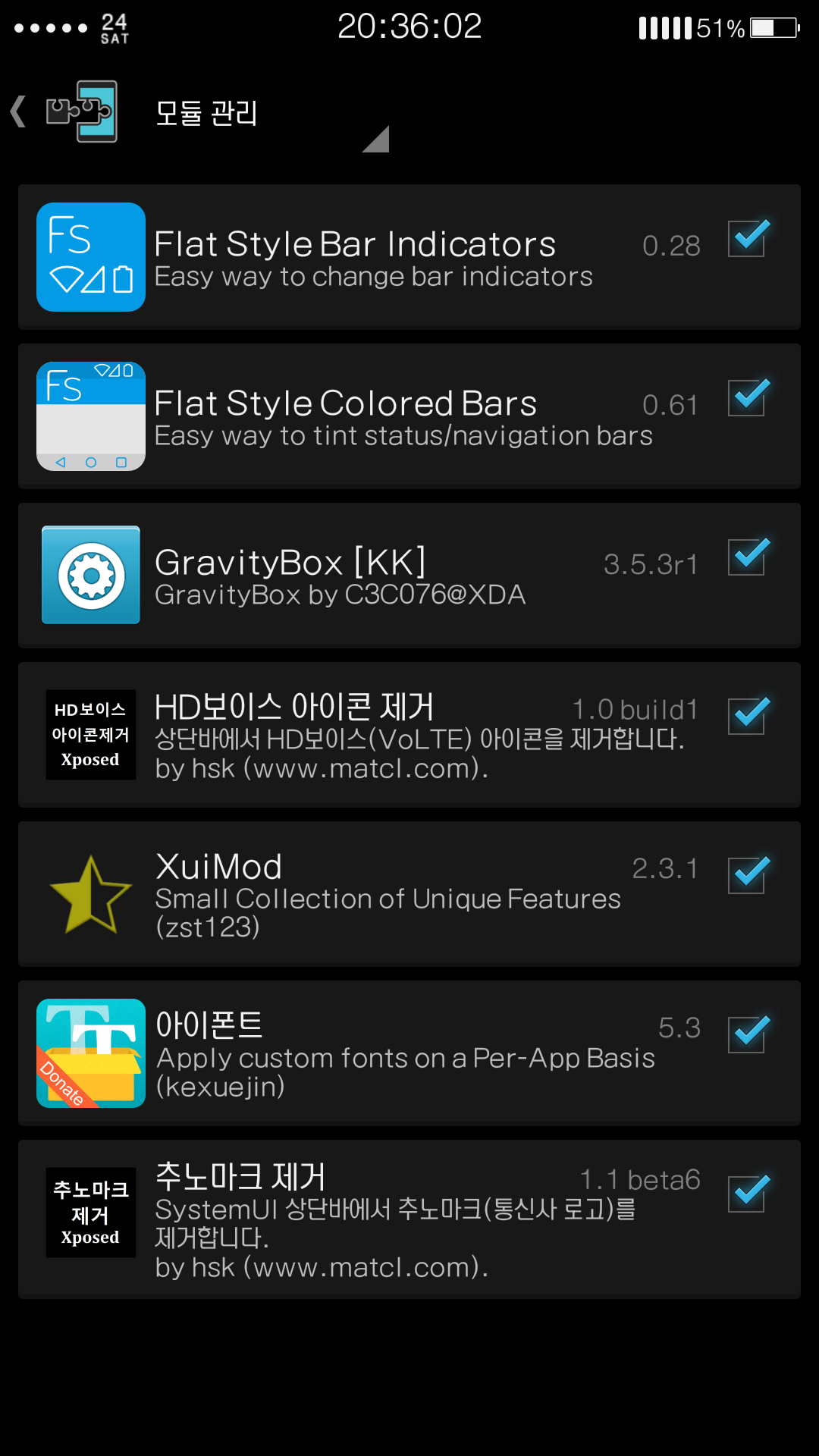
Task: Toggle the GravityBox [KK] checkbox
Action: [x=747, y=557]
